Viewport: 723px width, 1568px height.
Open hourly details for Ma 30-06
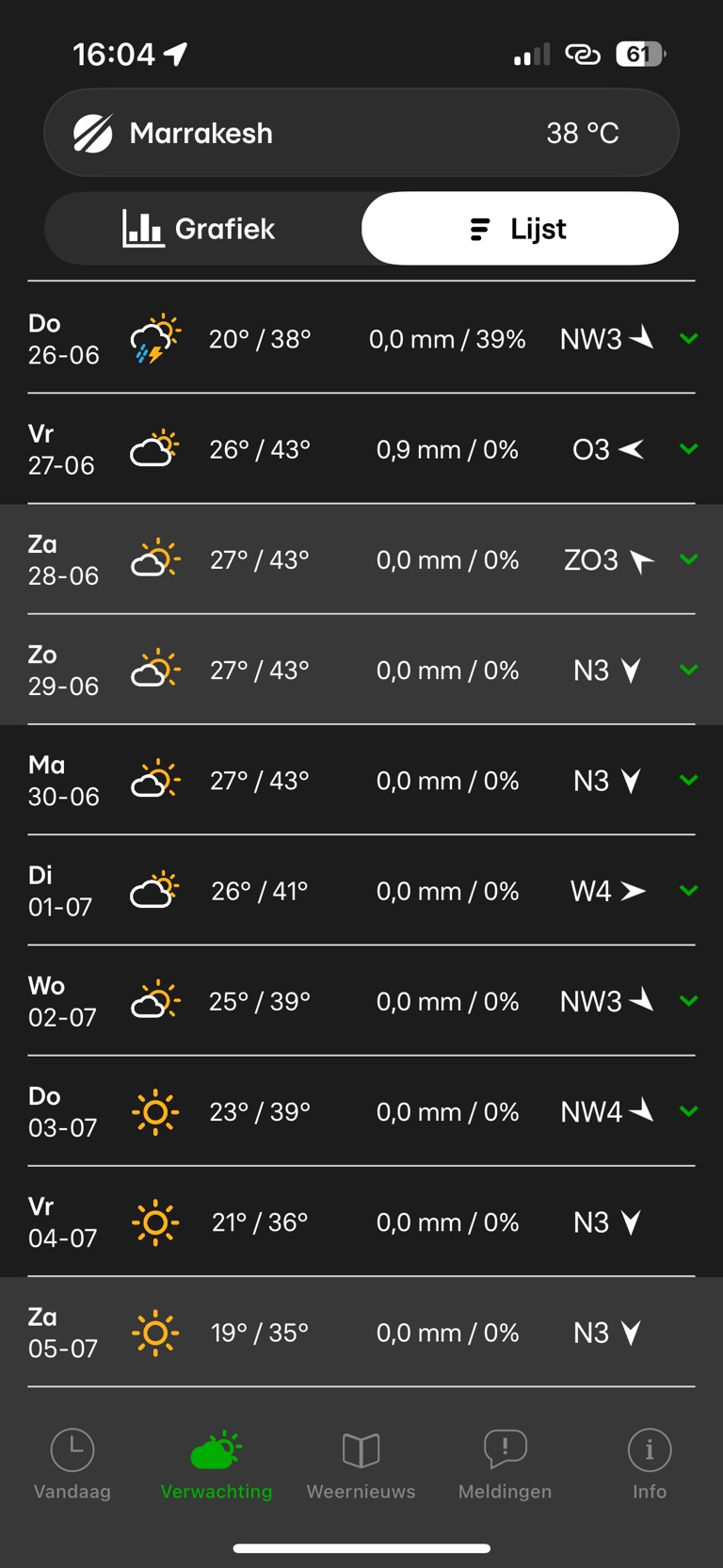pos(688,780)
